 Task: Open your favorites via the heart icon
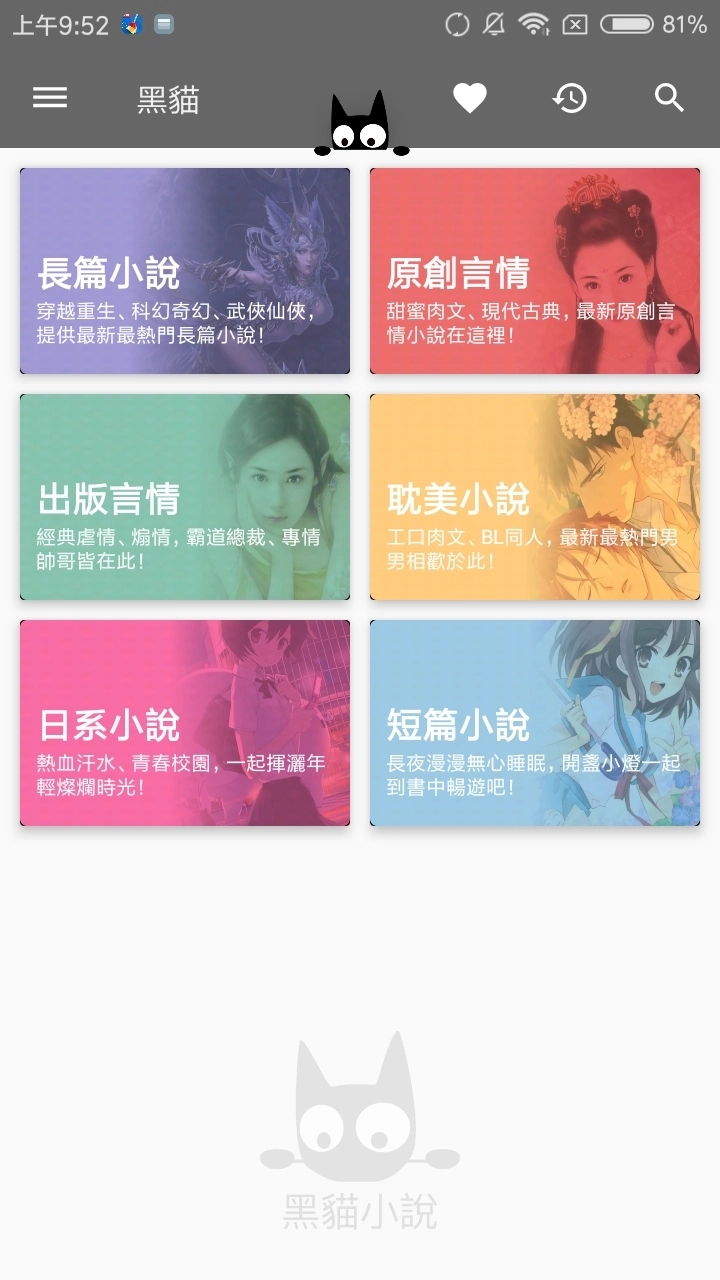pos(470,97)
